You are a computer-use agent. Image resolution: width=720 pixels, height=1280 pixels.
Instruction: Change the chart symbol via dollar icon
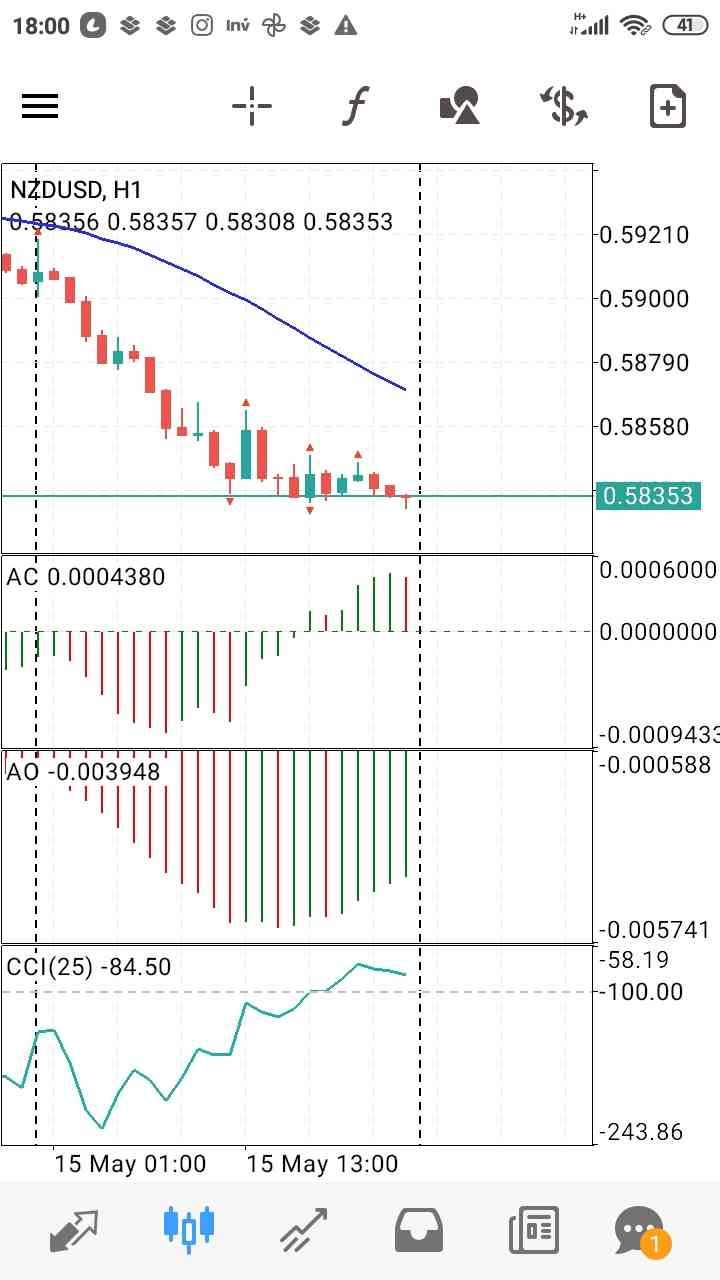click(564, 106)
